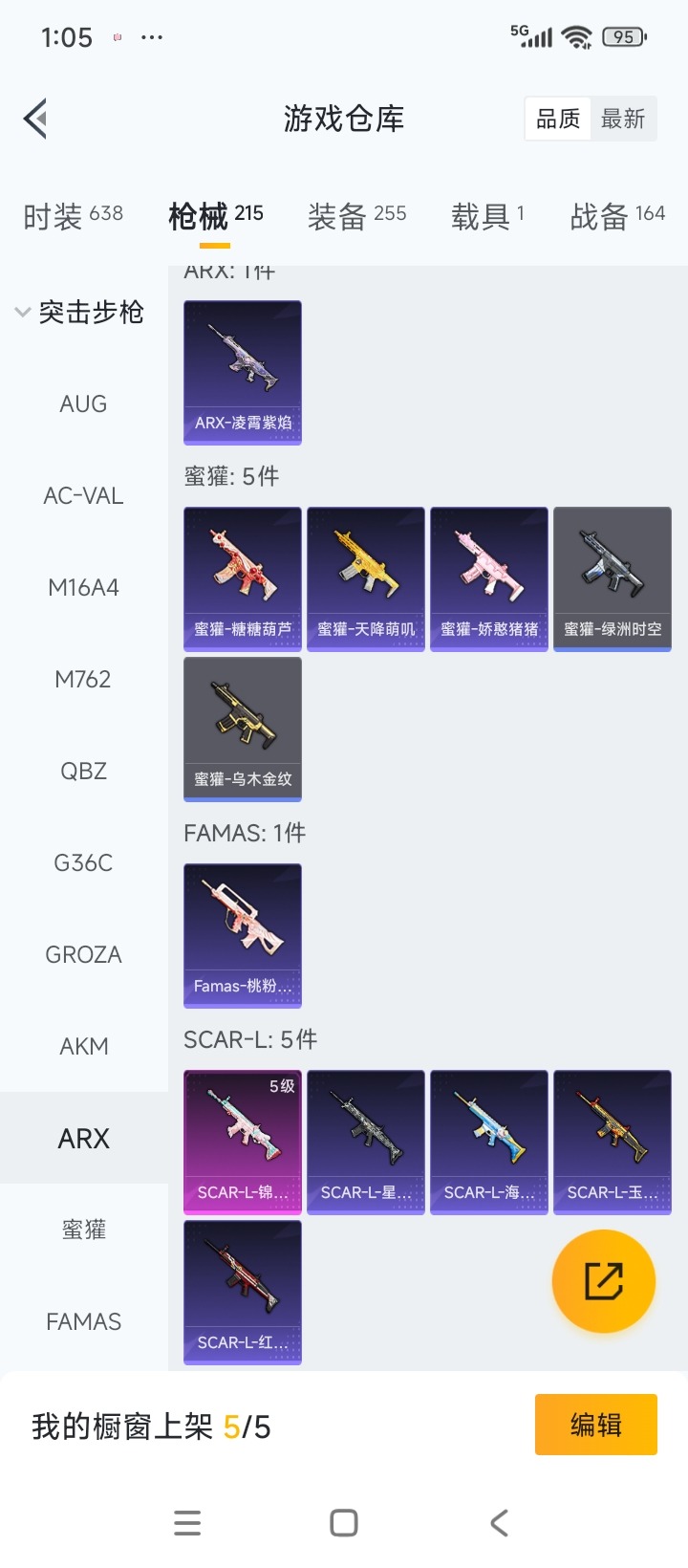The height and width of the screenshot is (1568, 688).
Task: Select AUG in the weapon list
Action: click(x=83, y=403)
